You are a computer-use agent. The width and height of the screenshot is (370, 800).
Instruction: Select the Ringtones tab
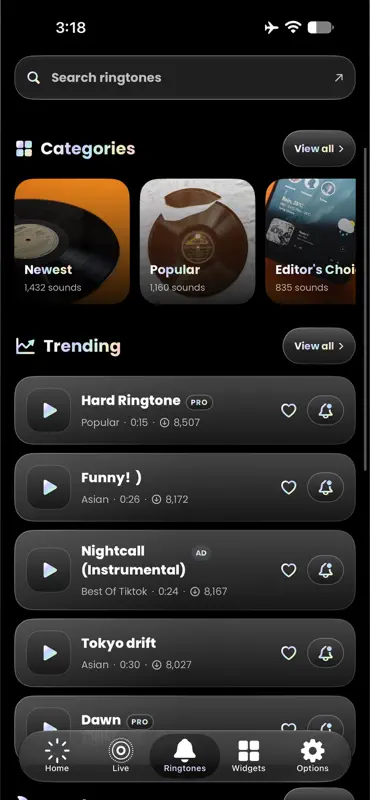click(185, 757)
